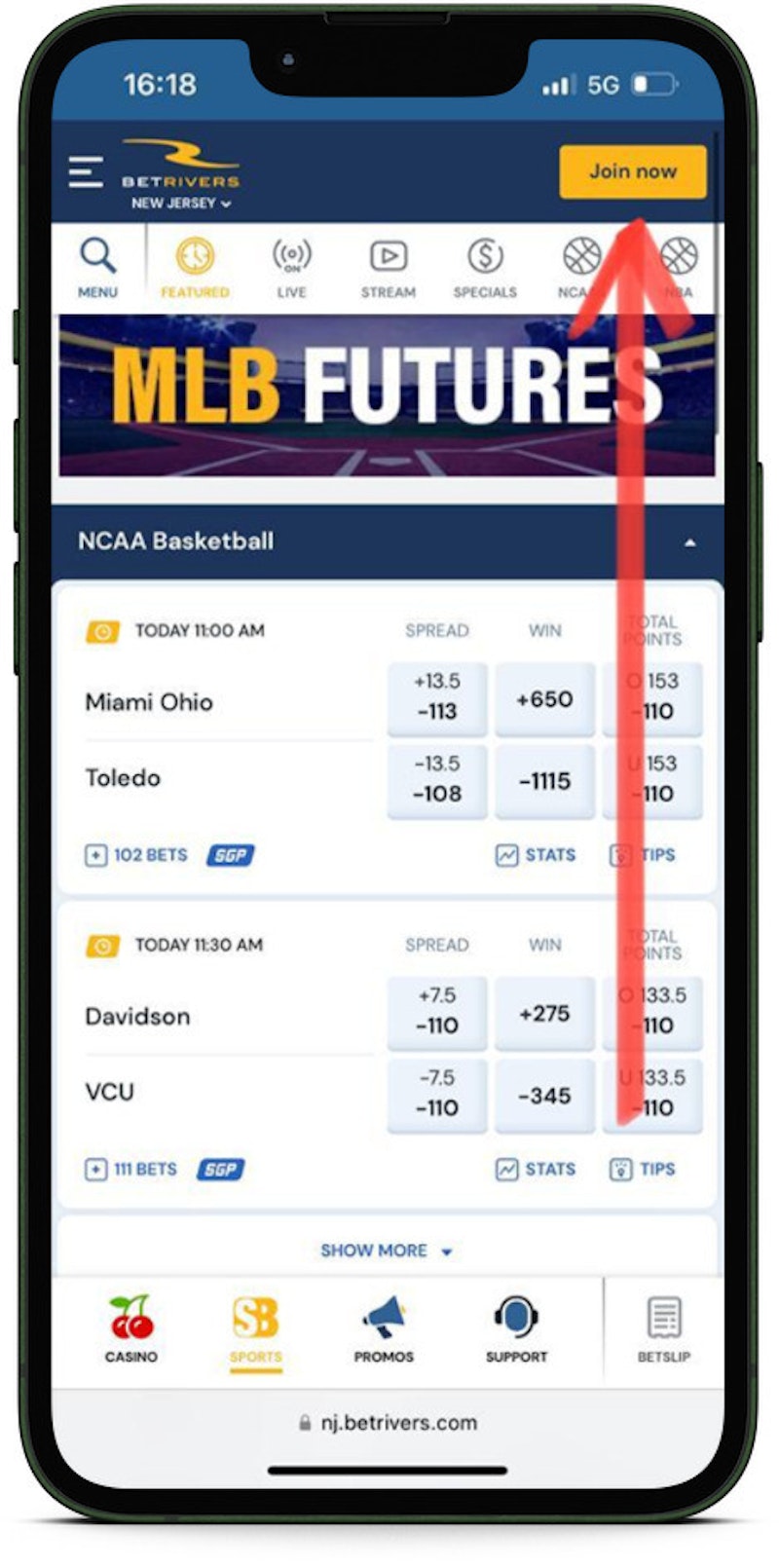Select Miami Ohio +13.5 spread bet
This screenshot has width=779, height=1568.
pos(437,697)
